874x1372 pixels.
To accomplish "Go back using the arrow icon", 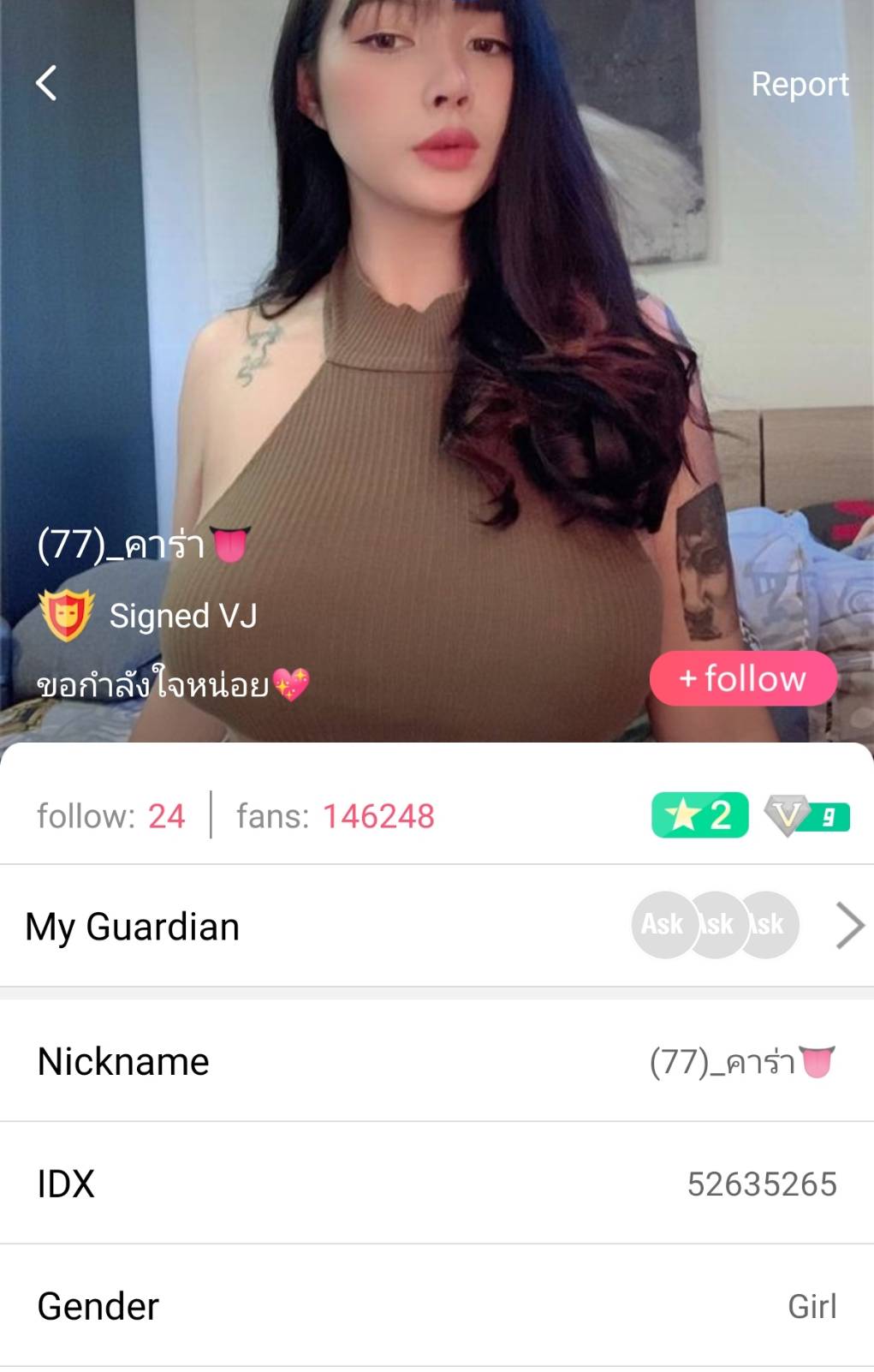I will click(46, 83).
